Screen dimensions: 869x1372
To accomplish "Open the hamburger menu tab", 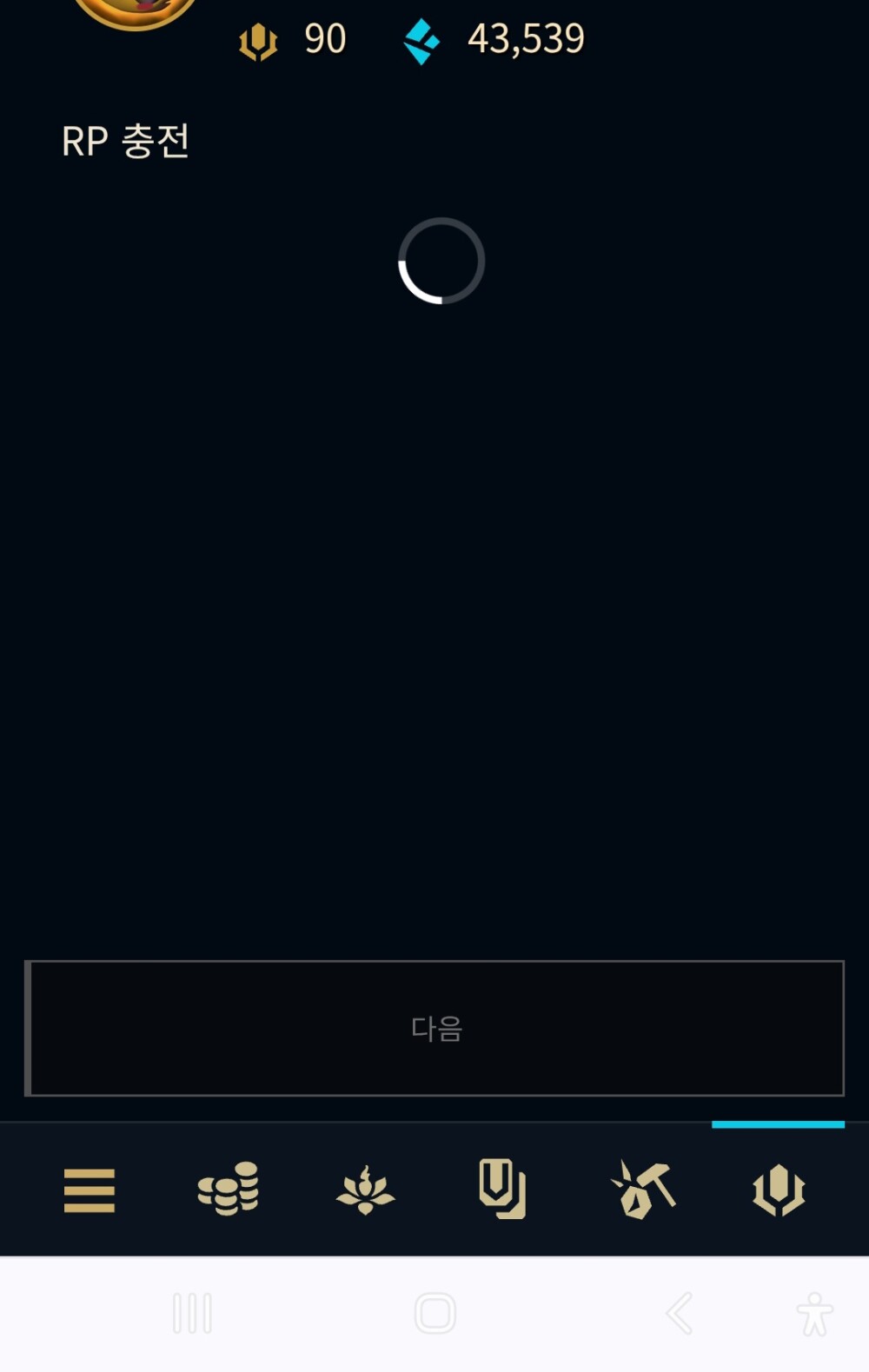I will click(x=89, y=1190).
